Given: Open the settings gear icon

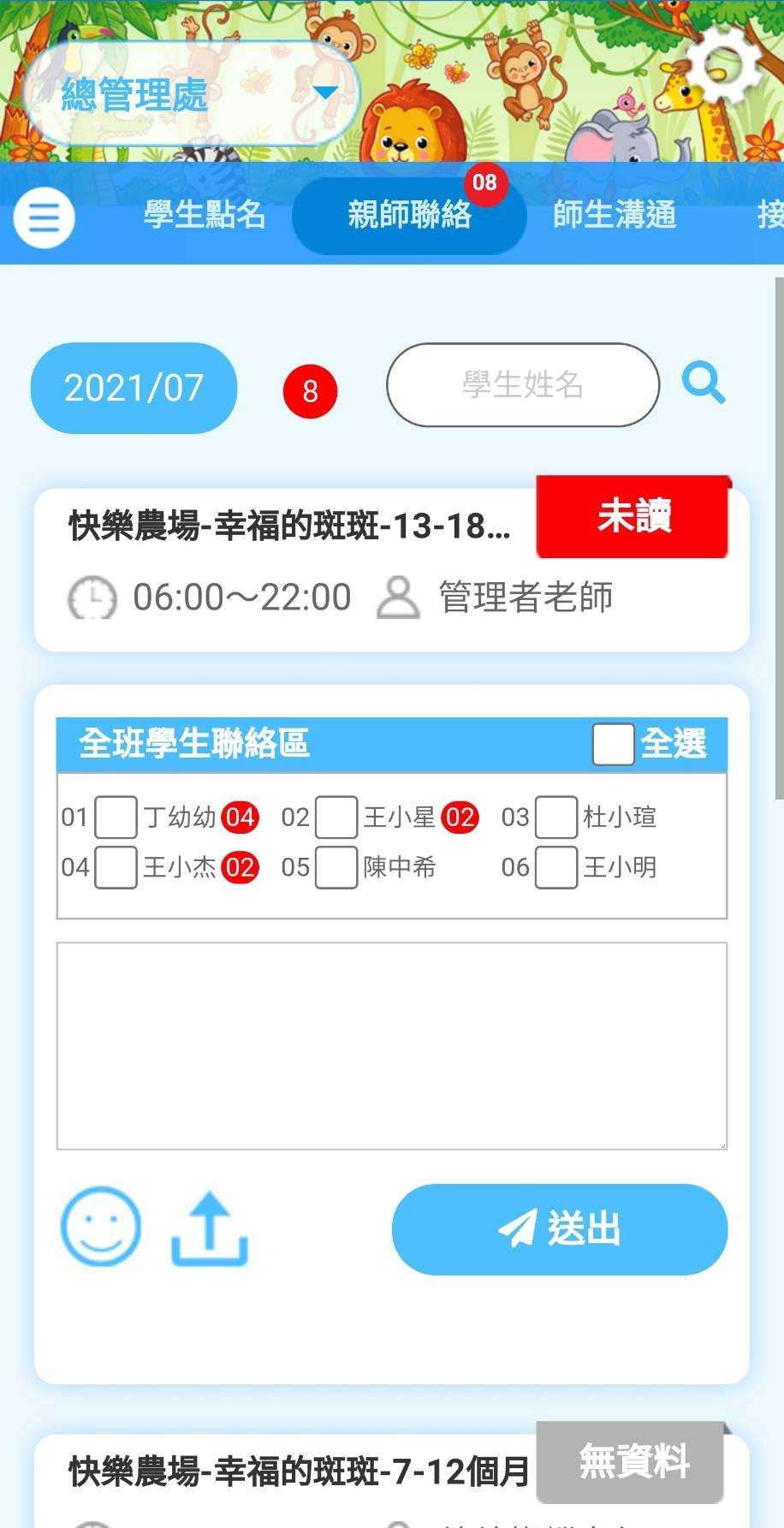Looking at the screenshot, I should click(725, 64).
